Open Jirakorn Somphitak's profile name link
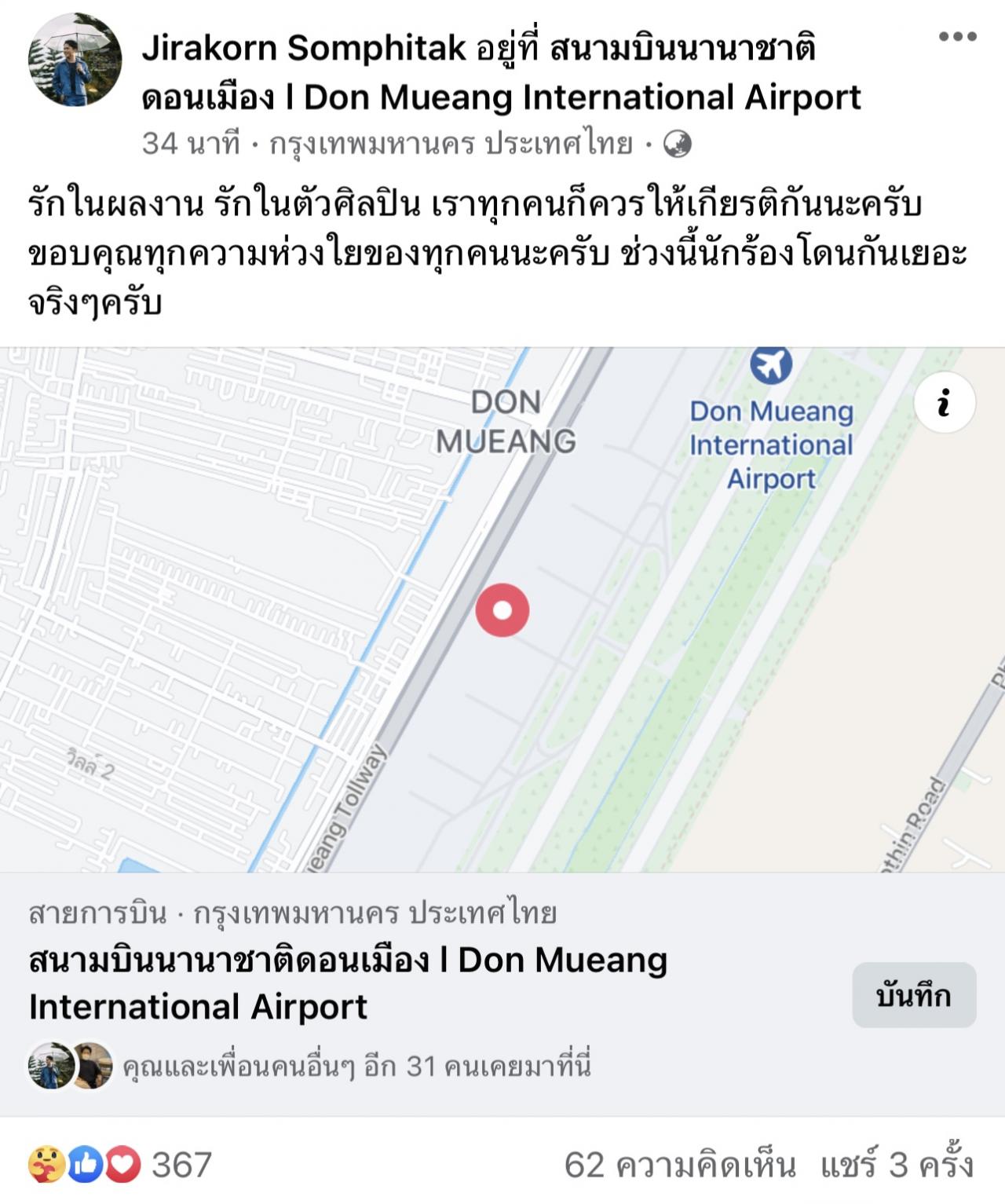This screenshot has height=1204, width=1005. (303, 49)
